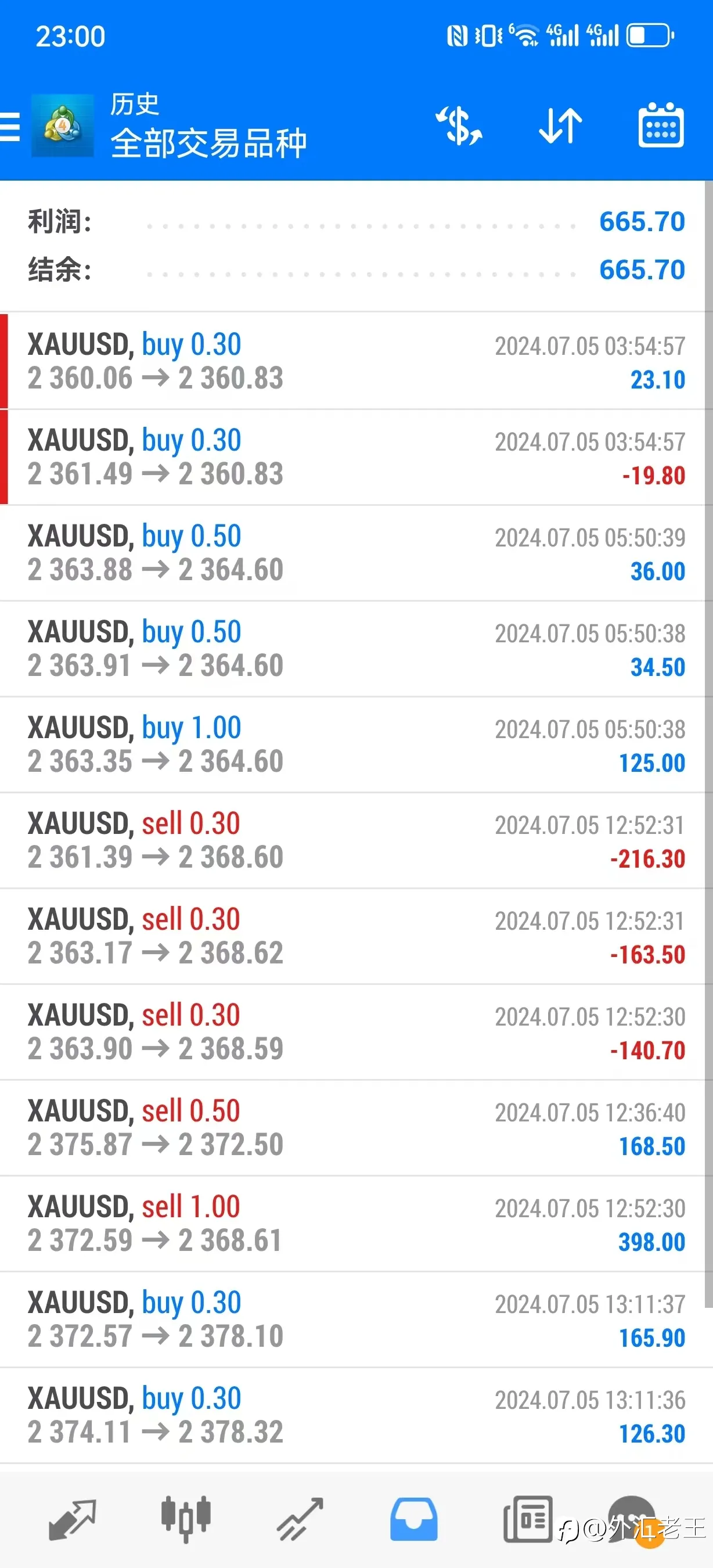
Task: Switch to the trade tab
Action: click(300, 1520)
